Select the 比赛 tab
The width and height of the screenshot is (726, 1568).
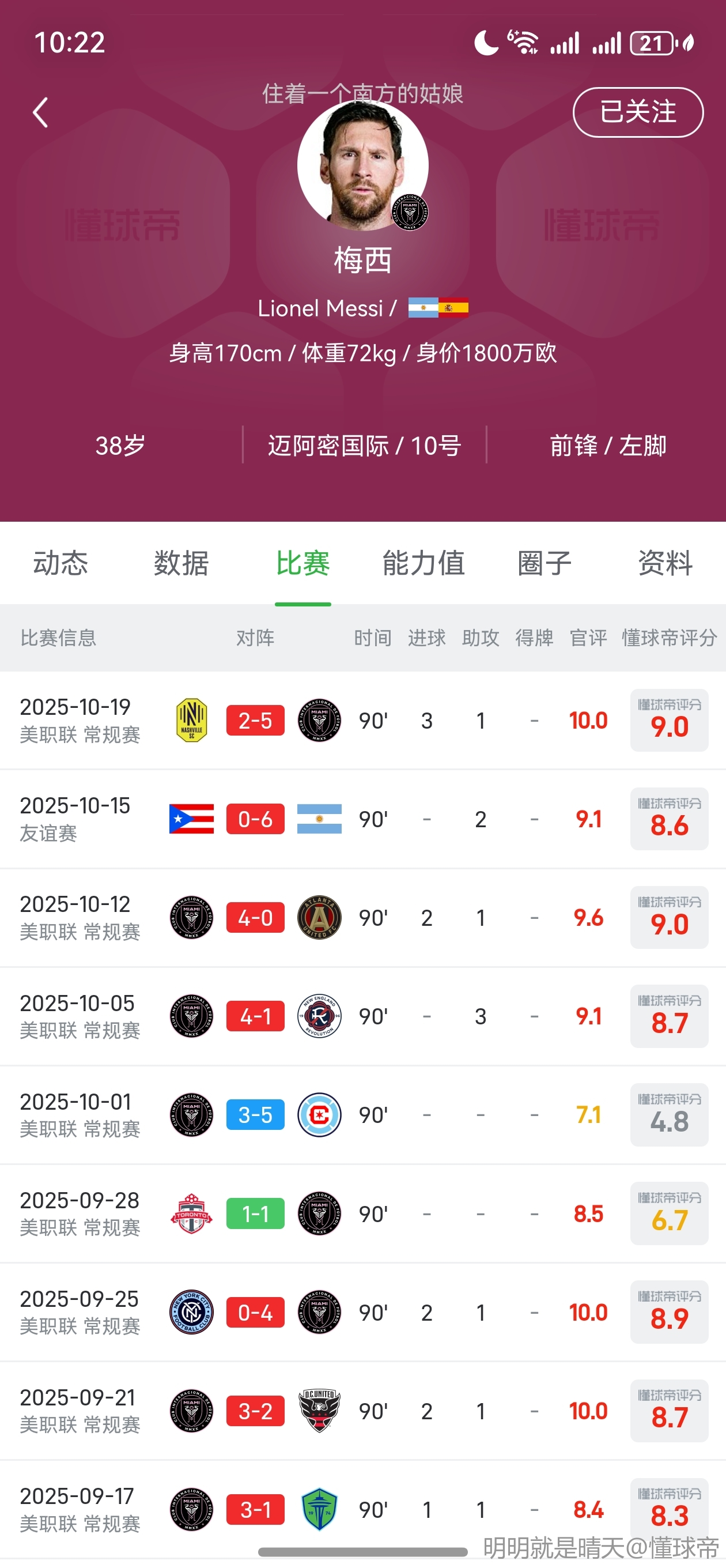[303, 563]
